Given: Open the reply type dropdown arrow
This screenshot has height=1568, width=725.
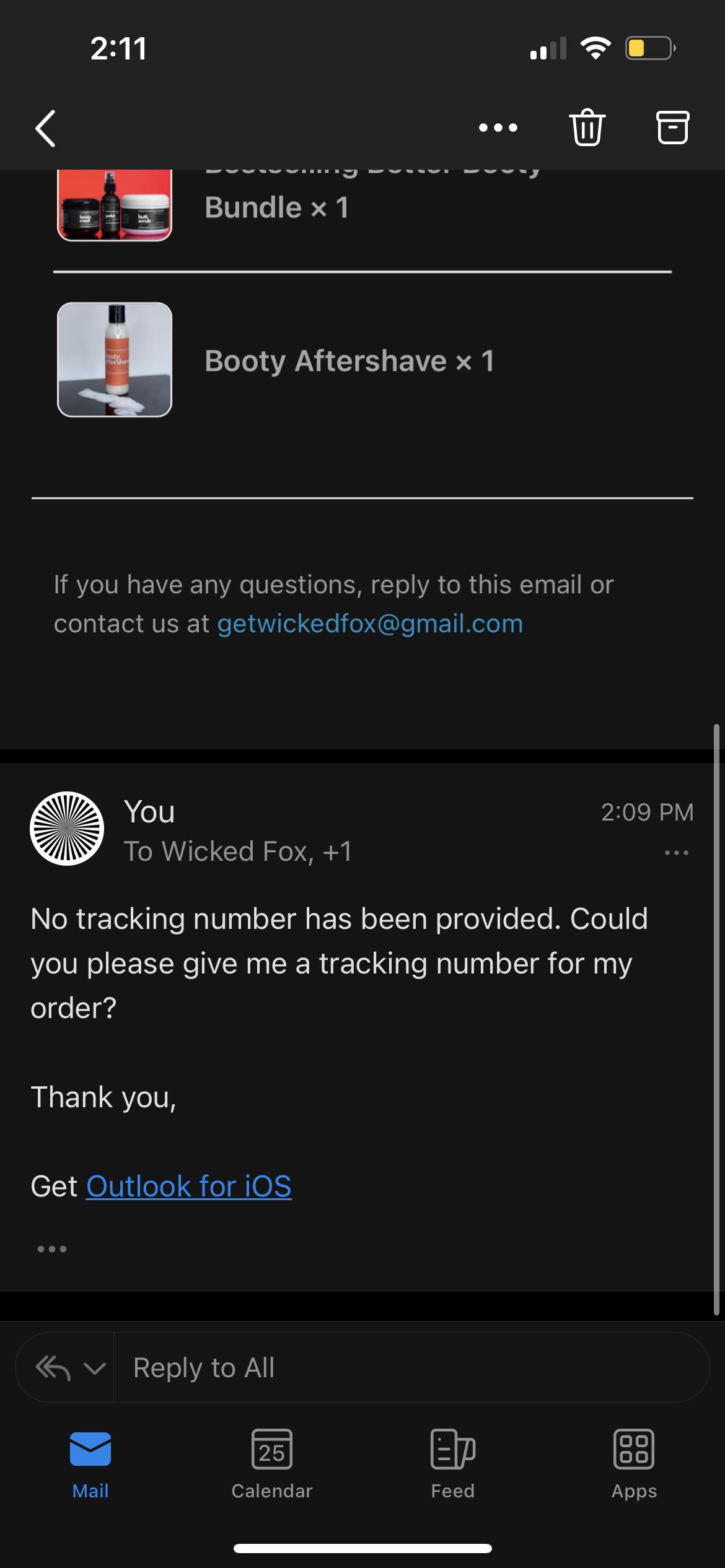Looking at the screenshot, I should pos(94,1368).
